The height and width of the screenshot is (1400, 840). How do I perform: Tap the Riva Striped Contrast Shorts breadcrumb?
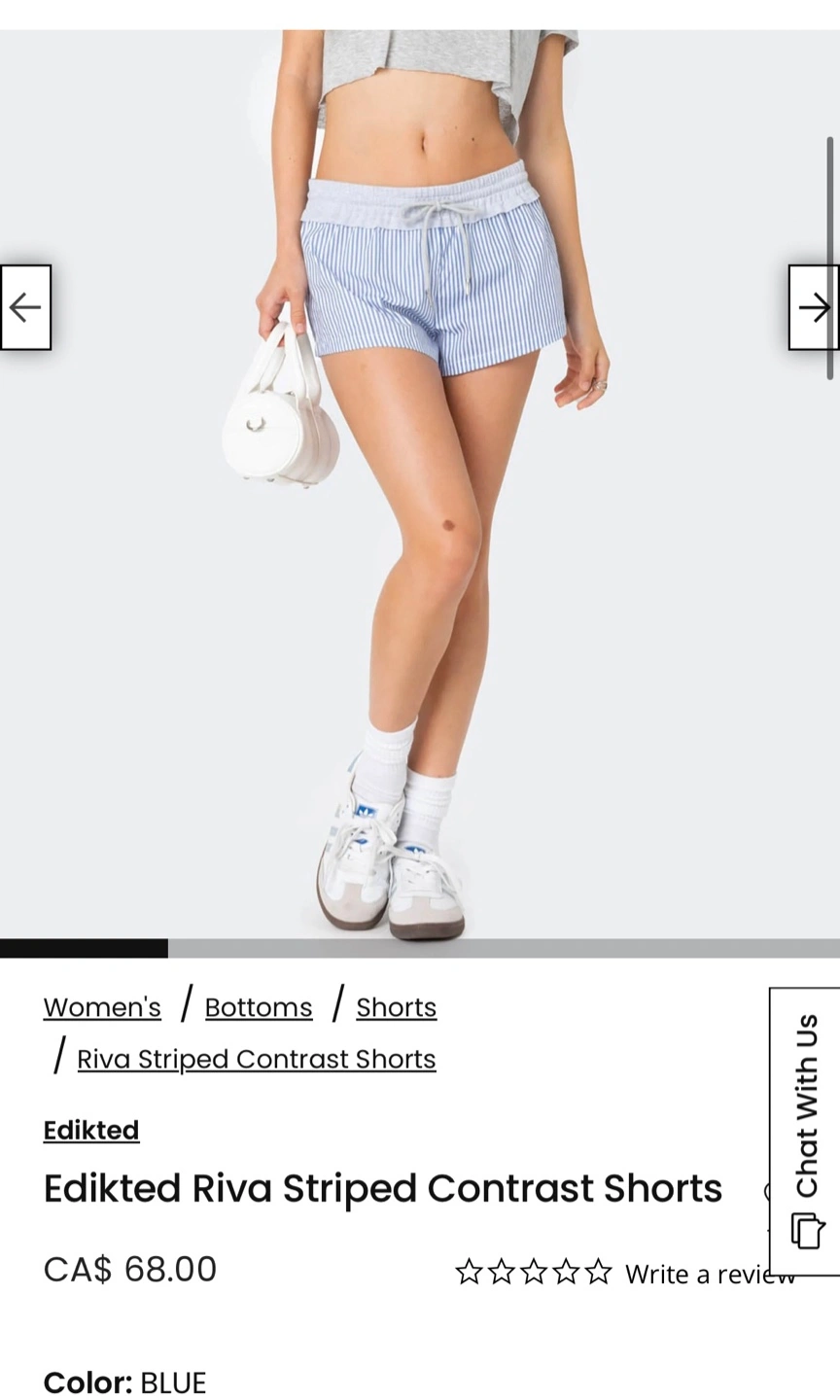(257, 1059)
